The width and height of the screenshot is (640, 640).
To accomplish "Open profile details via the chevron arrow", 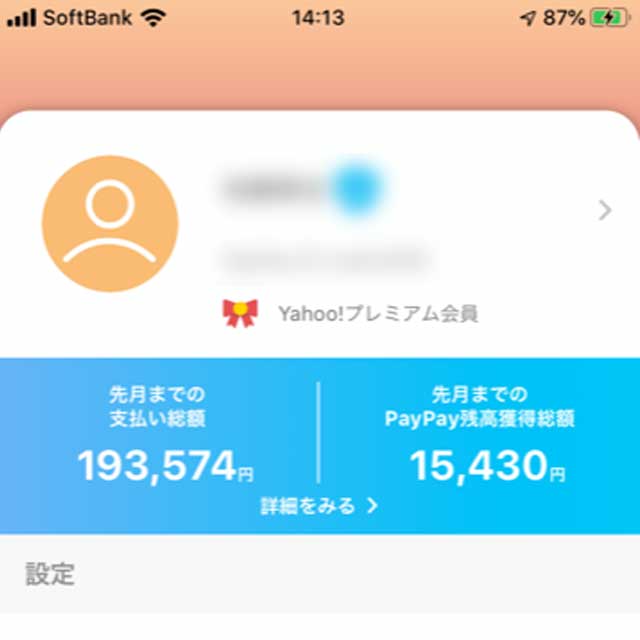I will (x=604, y=210).
